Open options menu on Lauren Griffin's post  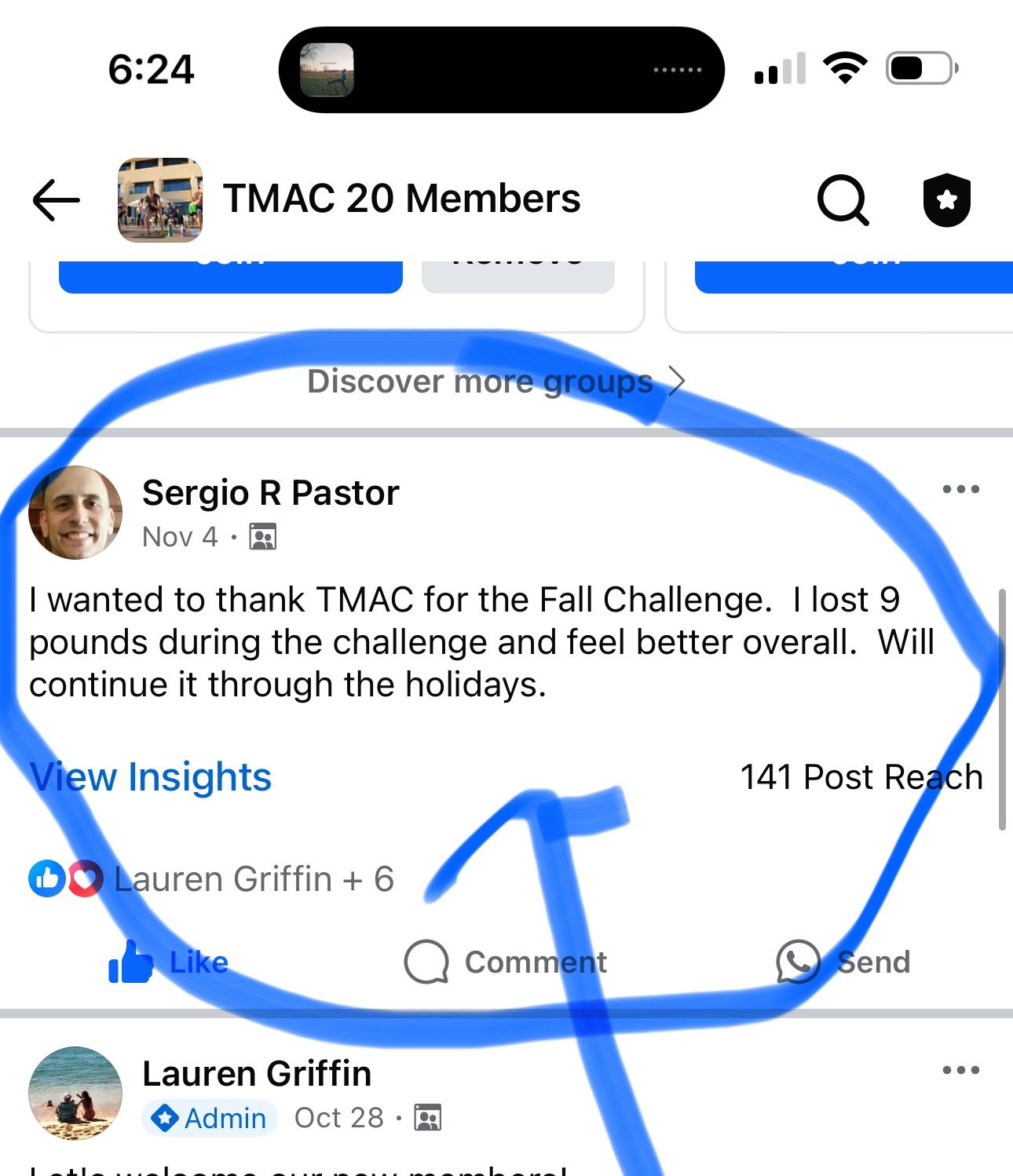pos(960,1070)
